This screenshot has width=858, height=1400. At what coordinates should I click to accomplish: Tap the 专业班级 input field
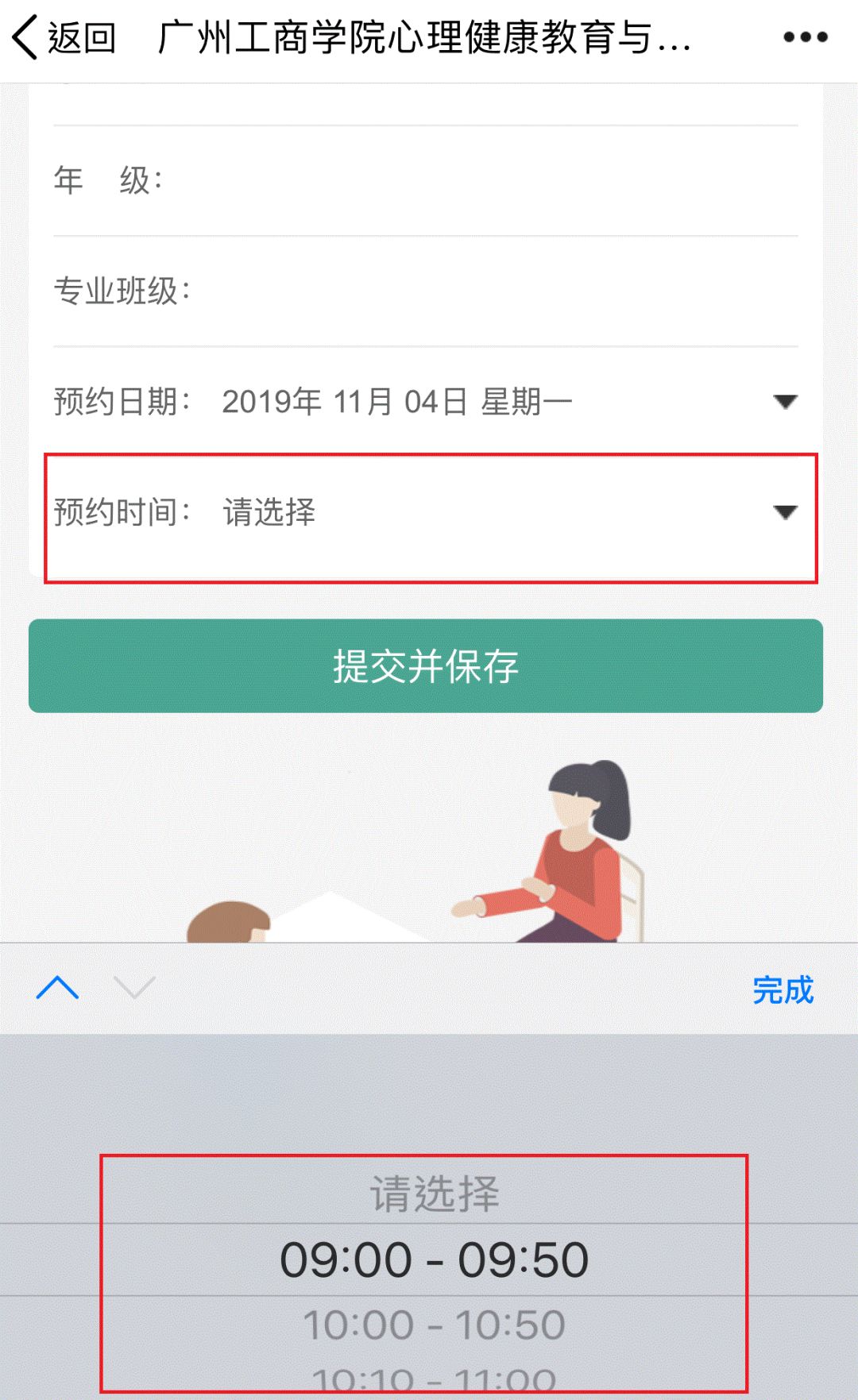[493, 291]
